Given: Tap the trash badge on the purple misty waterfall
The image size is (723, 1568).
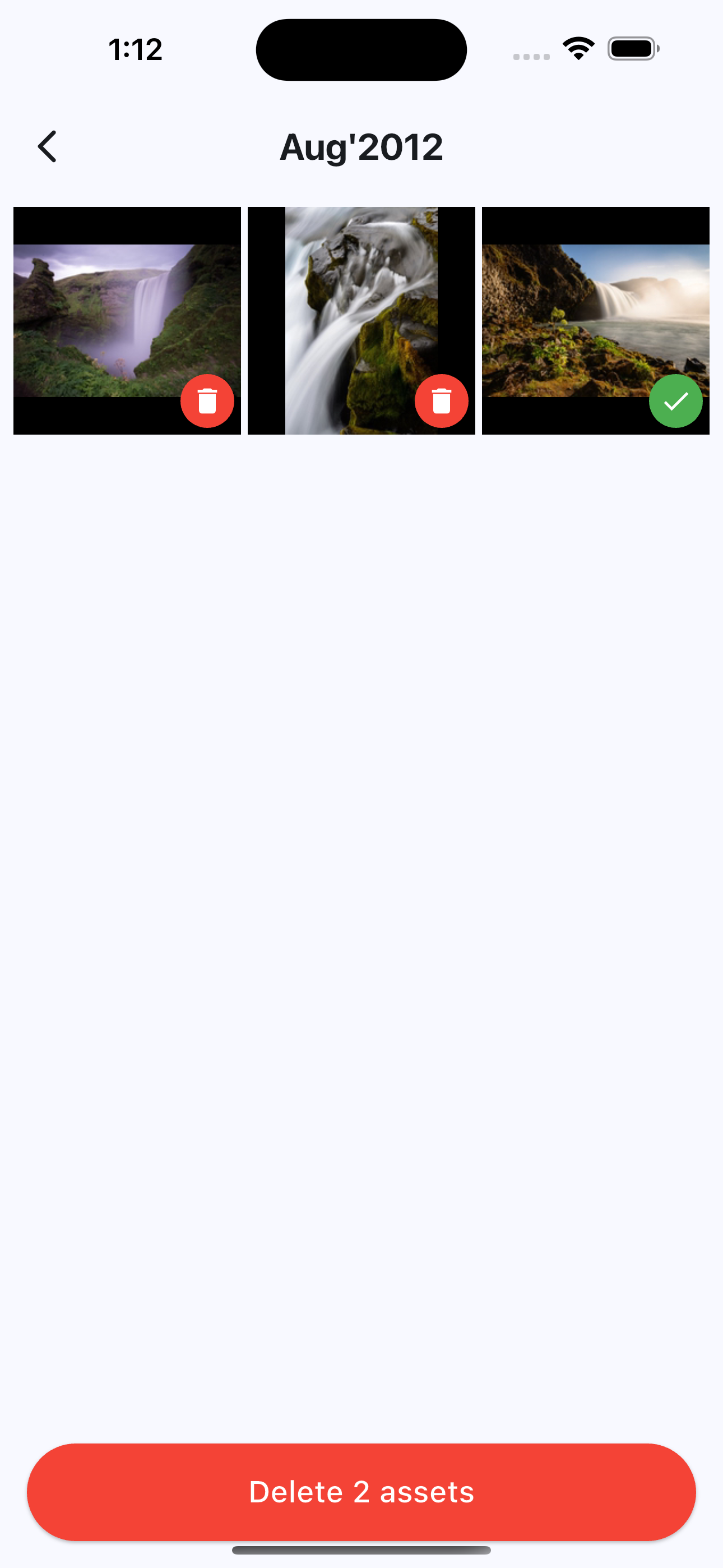Looking at the screenshot, I should (x=207, y=401).
